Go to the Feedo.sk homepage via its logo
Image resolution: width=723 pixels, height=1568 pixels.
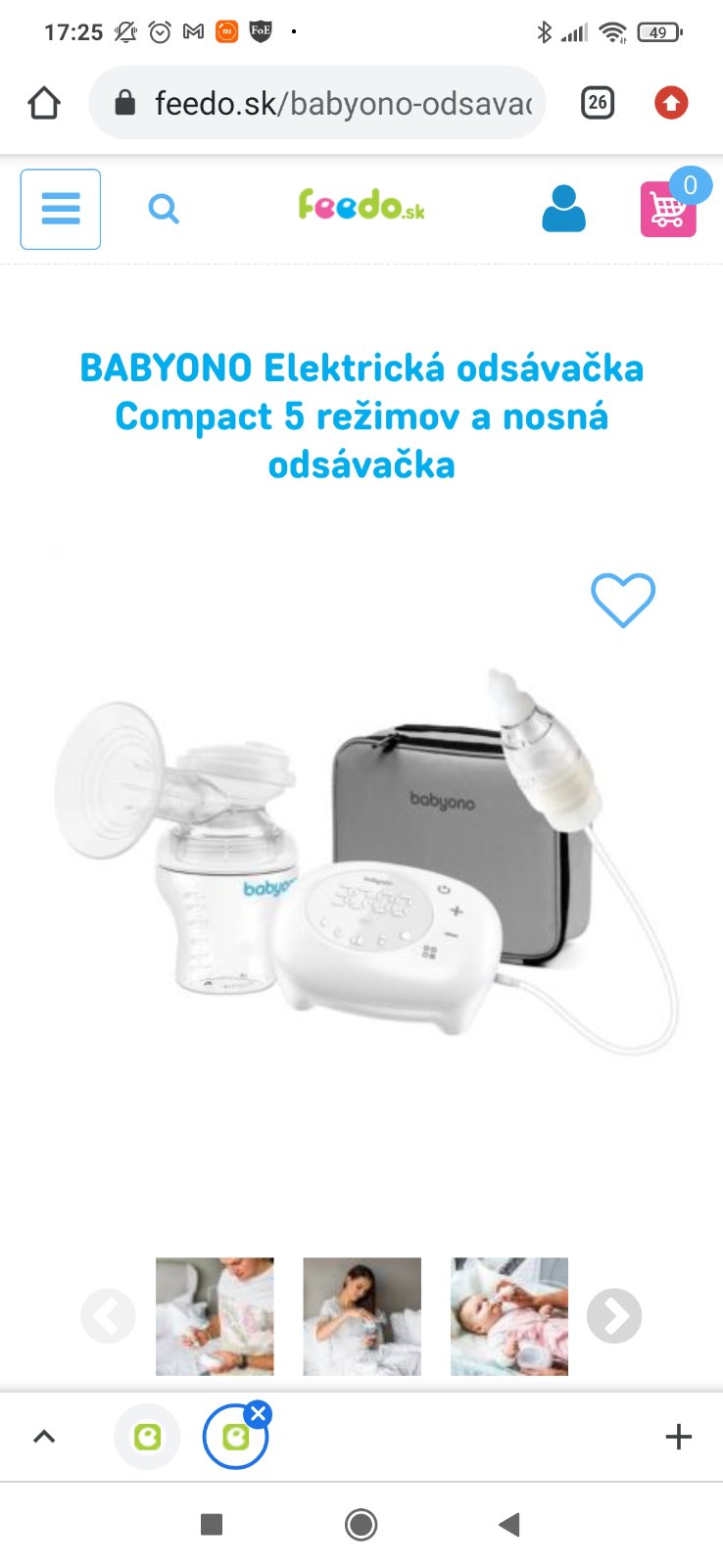click(x=361, y=206)
